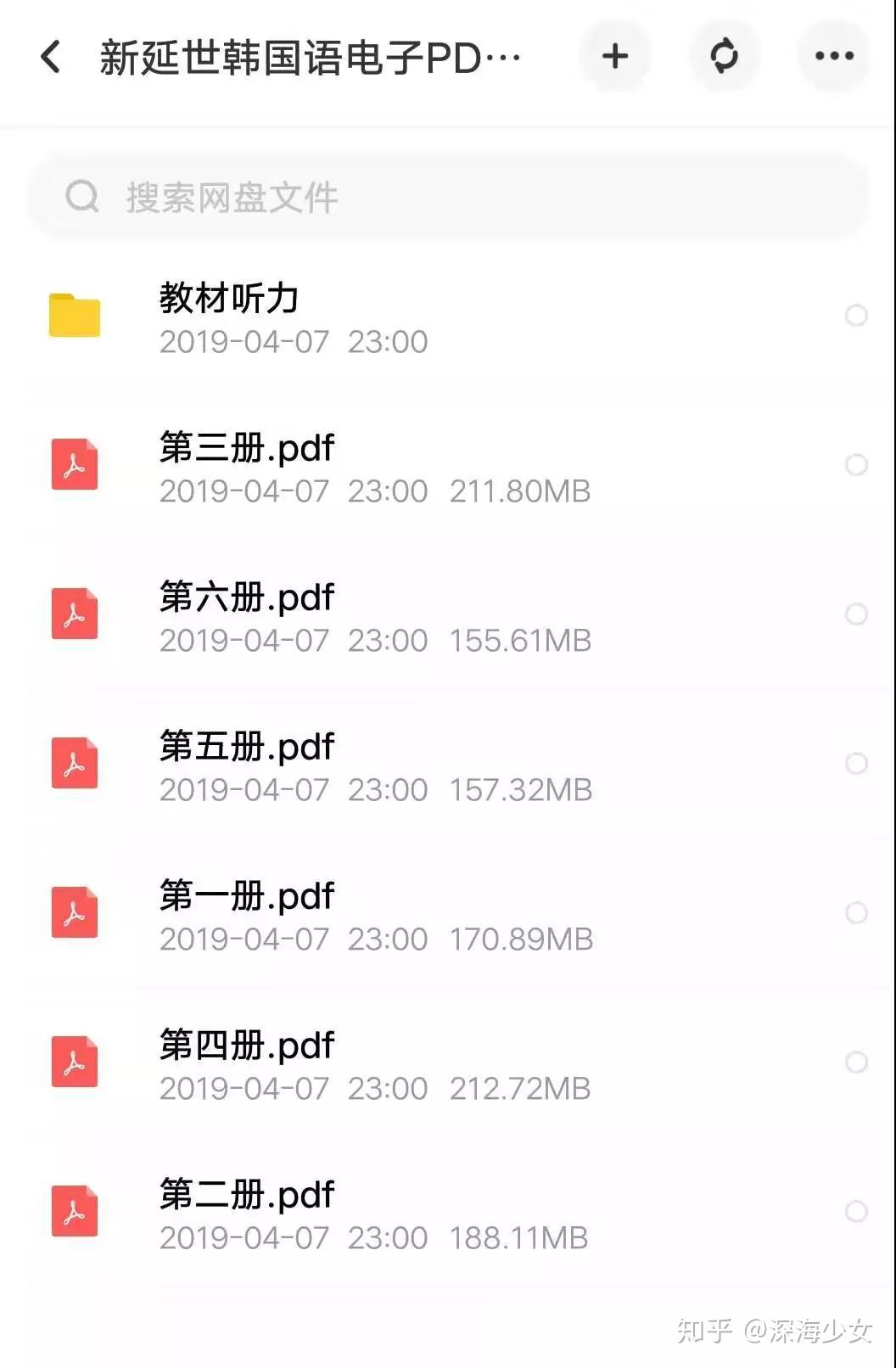896x1368 pixels.
Task: Tick the checkbox for 第四册.pdf
Action: (x=856, y=1062)
